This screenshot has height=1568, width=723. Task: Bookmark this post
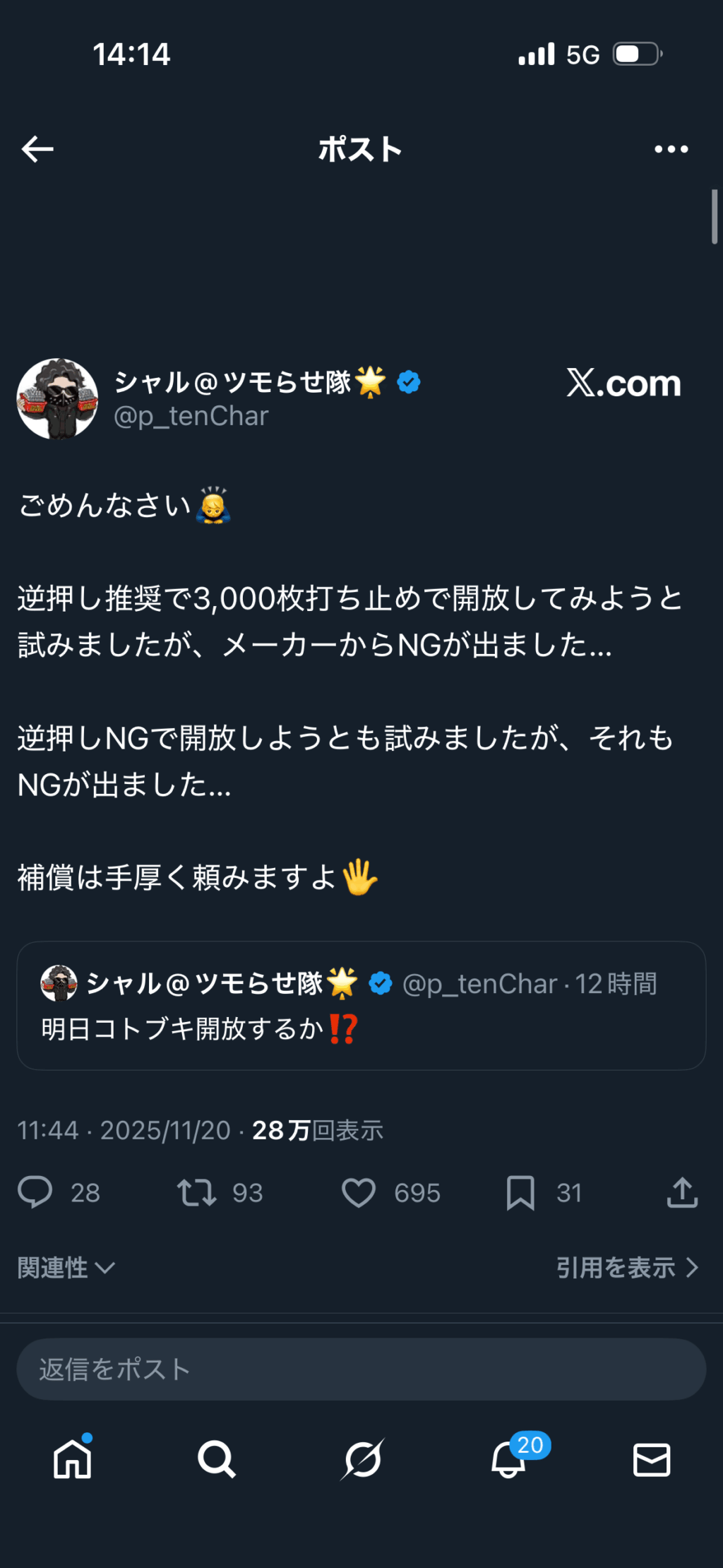(x=520, y=1192)
